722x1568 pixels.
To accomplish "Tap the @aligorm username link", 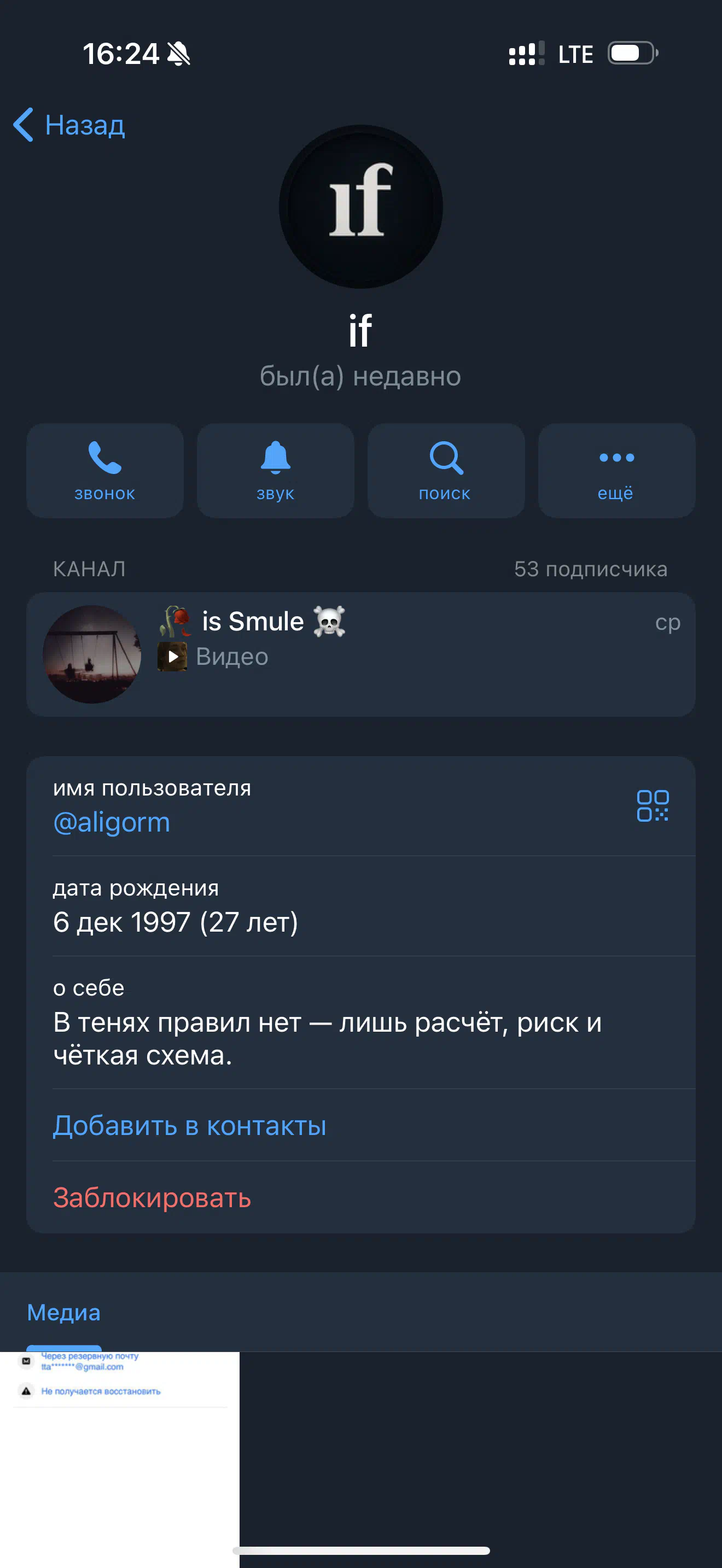I will [x=112, y=822].
